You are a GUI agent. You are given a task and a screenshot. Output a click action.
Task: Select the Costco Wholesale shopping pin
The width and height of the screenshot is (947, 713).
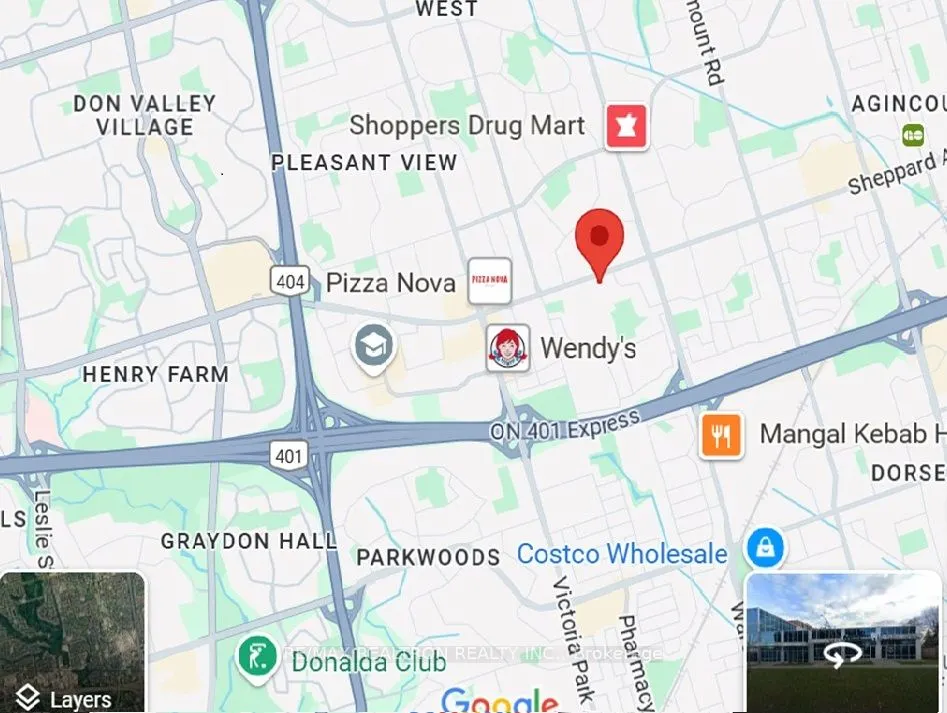[x=765, y=547]
